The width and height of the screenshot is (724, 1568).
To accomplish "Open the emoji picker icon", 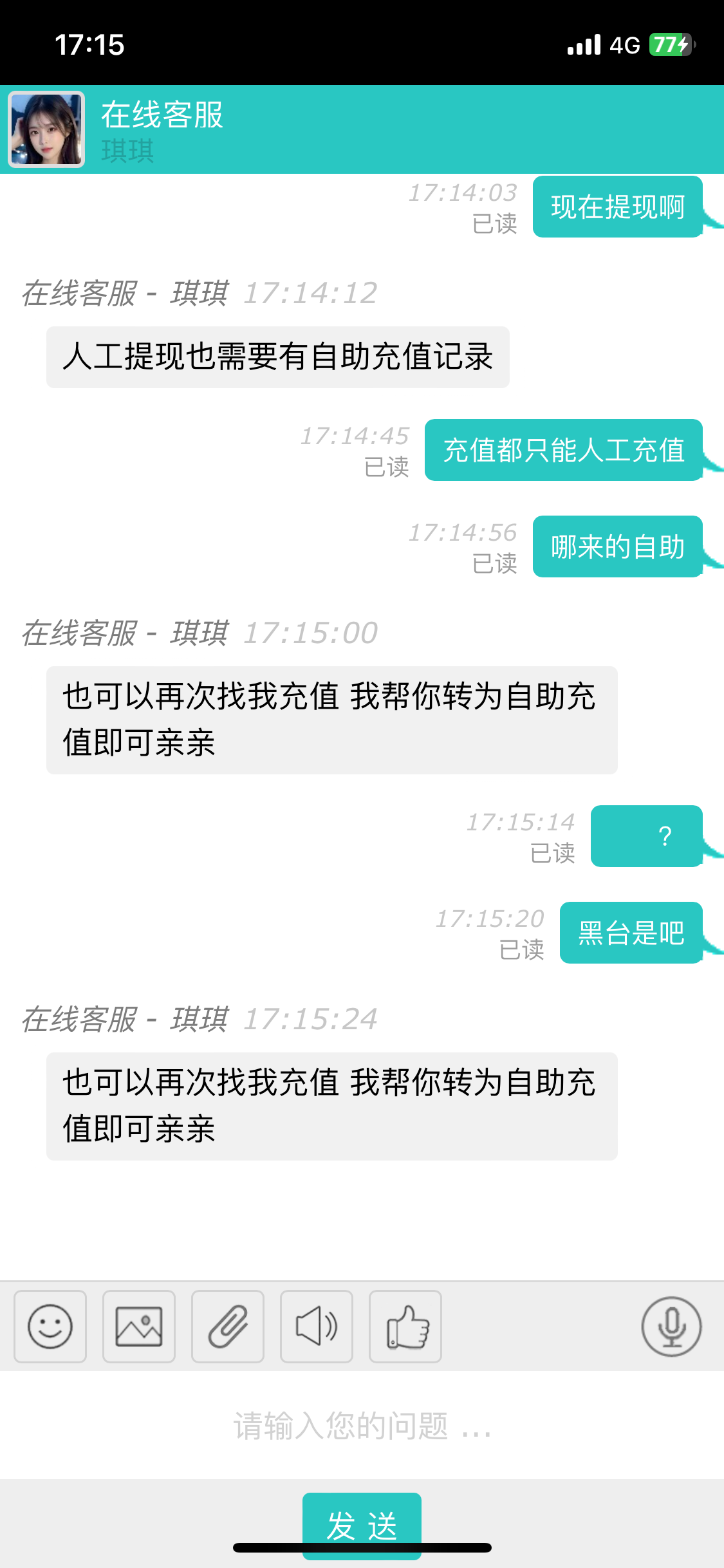I will 50,1327.
